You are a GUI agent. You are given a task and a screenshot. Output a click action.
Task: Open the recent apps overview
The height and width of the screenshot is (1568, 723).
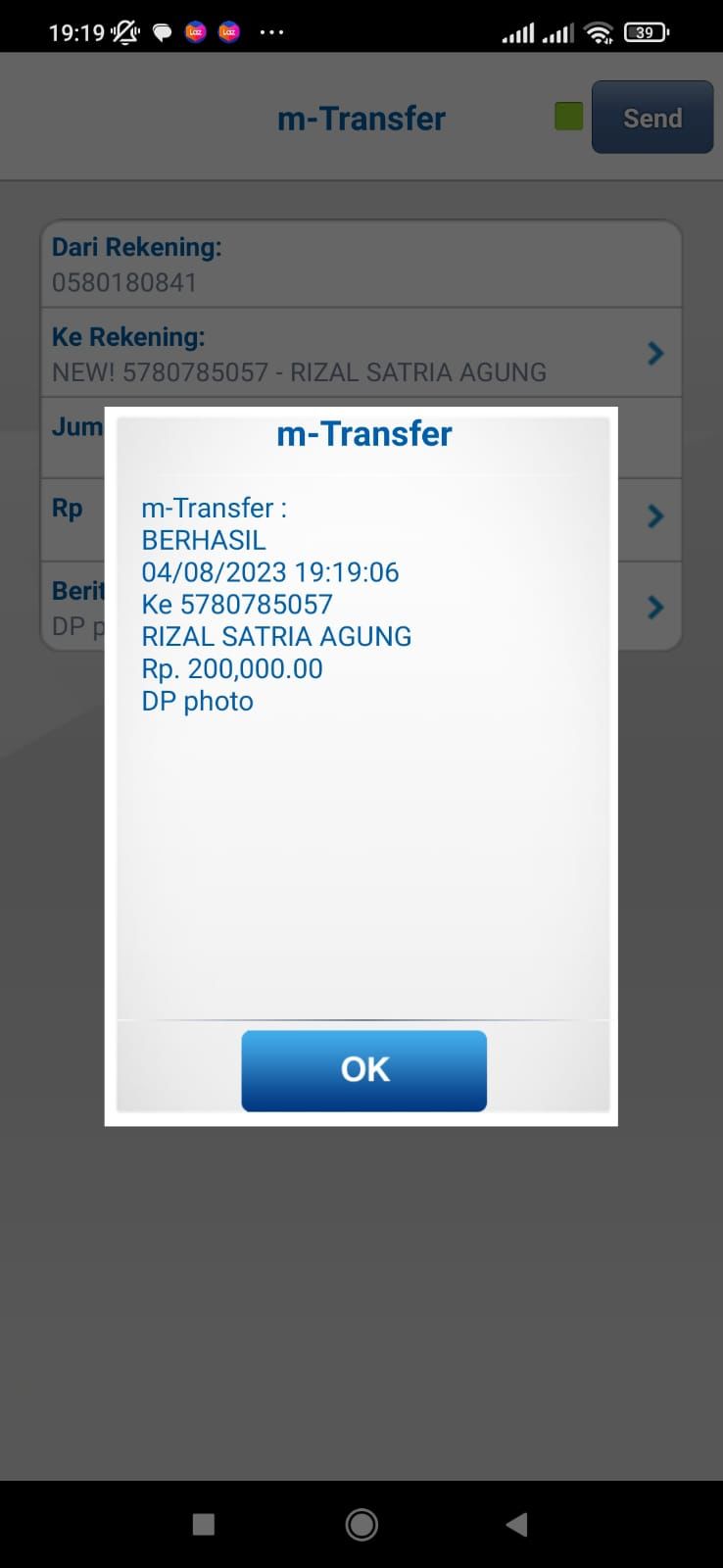click(x=204, y=1524)
